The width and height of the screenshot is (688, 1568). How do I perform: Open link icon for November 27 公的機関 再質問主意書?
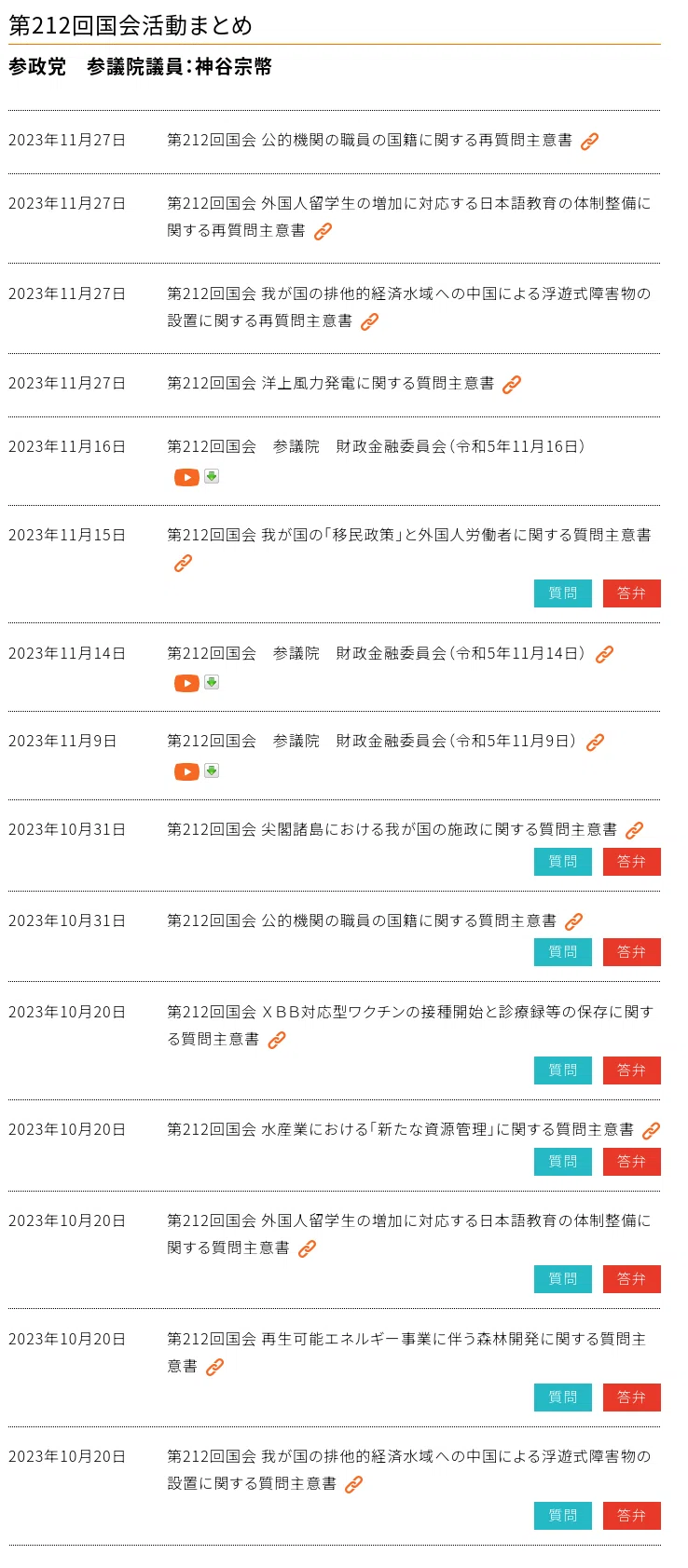point(590,142)
